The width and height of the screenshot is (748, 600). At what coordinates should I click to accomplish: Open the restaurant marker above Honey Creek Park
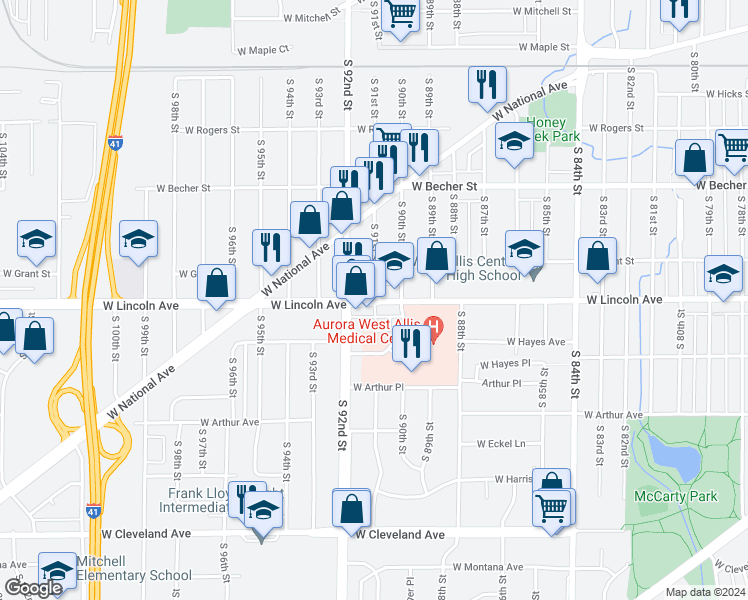pyautogui.click(x=488, y=85)
